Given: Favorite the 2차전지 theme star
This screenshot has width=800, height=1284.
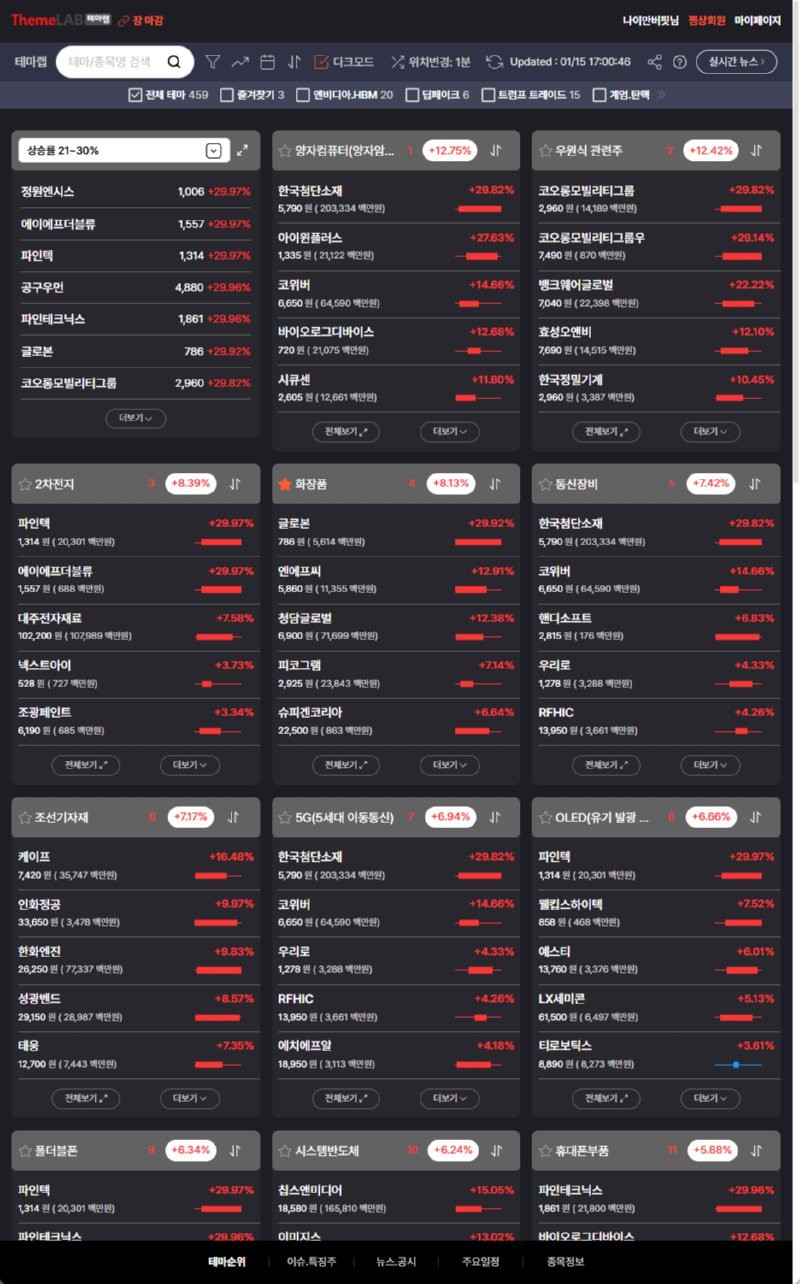Looking at the screenshot, I should pyautogui.click(x=25, y=484).
